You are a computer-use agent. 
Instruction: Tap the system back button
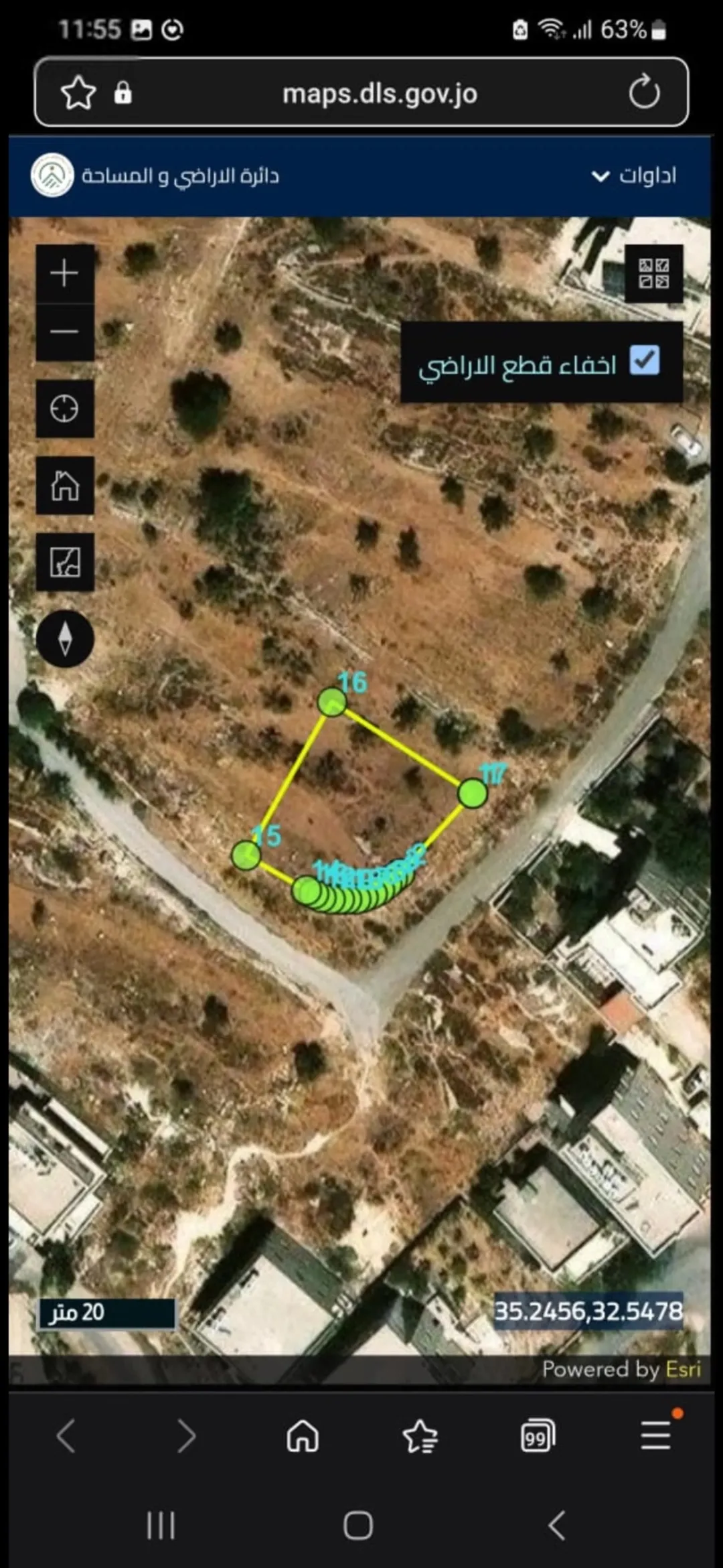click(x=557, y=1525)
